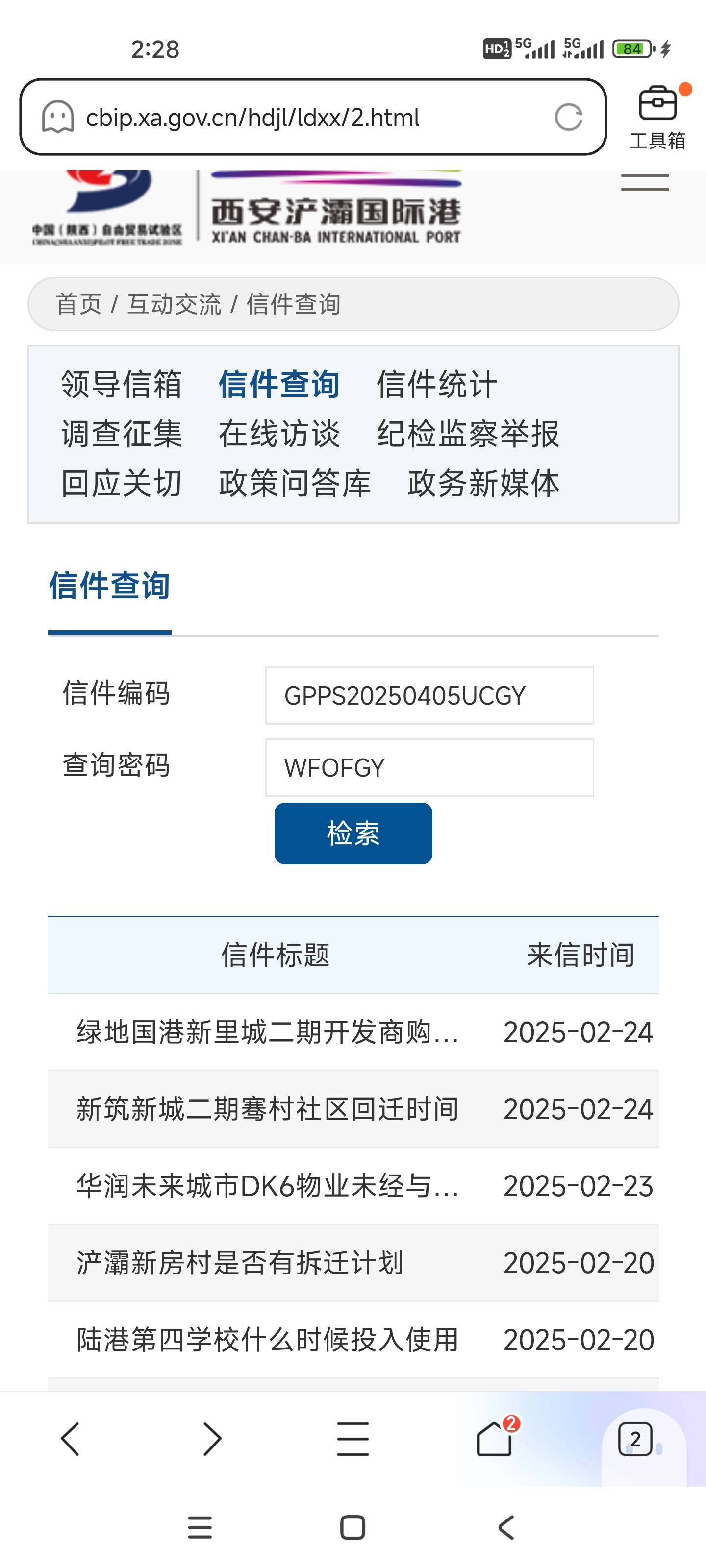Open the 调查征集 section
The height and width of the screenshot is (1568, 706).
point(121,434)
